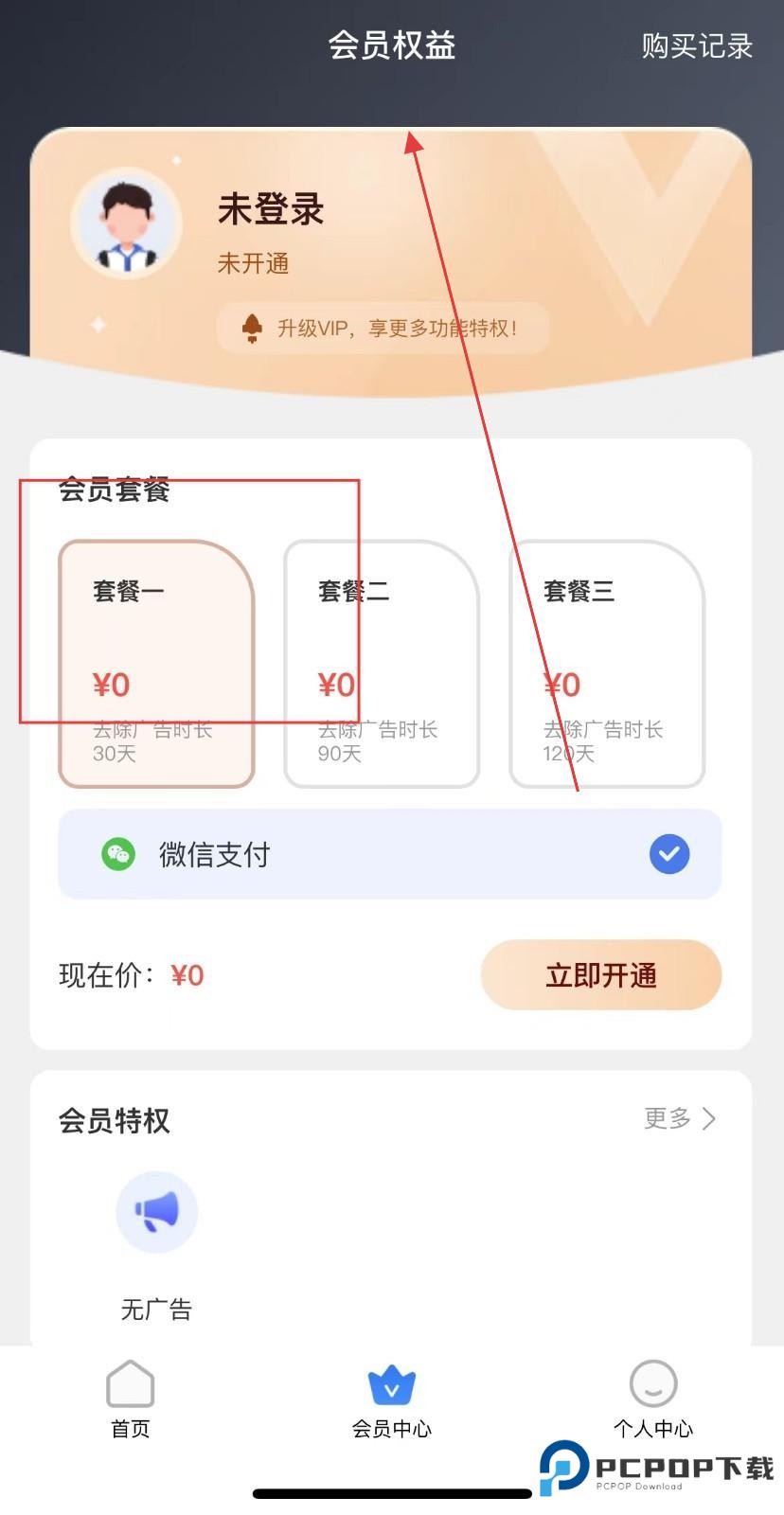Image resolution: width=784 pixels, height=1515 pixels.
Task: Tap 未登录 to sign in
Action: (270, 209)
